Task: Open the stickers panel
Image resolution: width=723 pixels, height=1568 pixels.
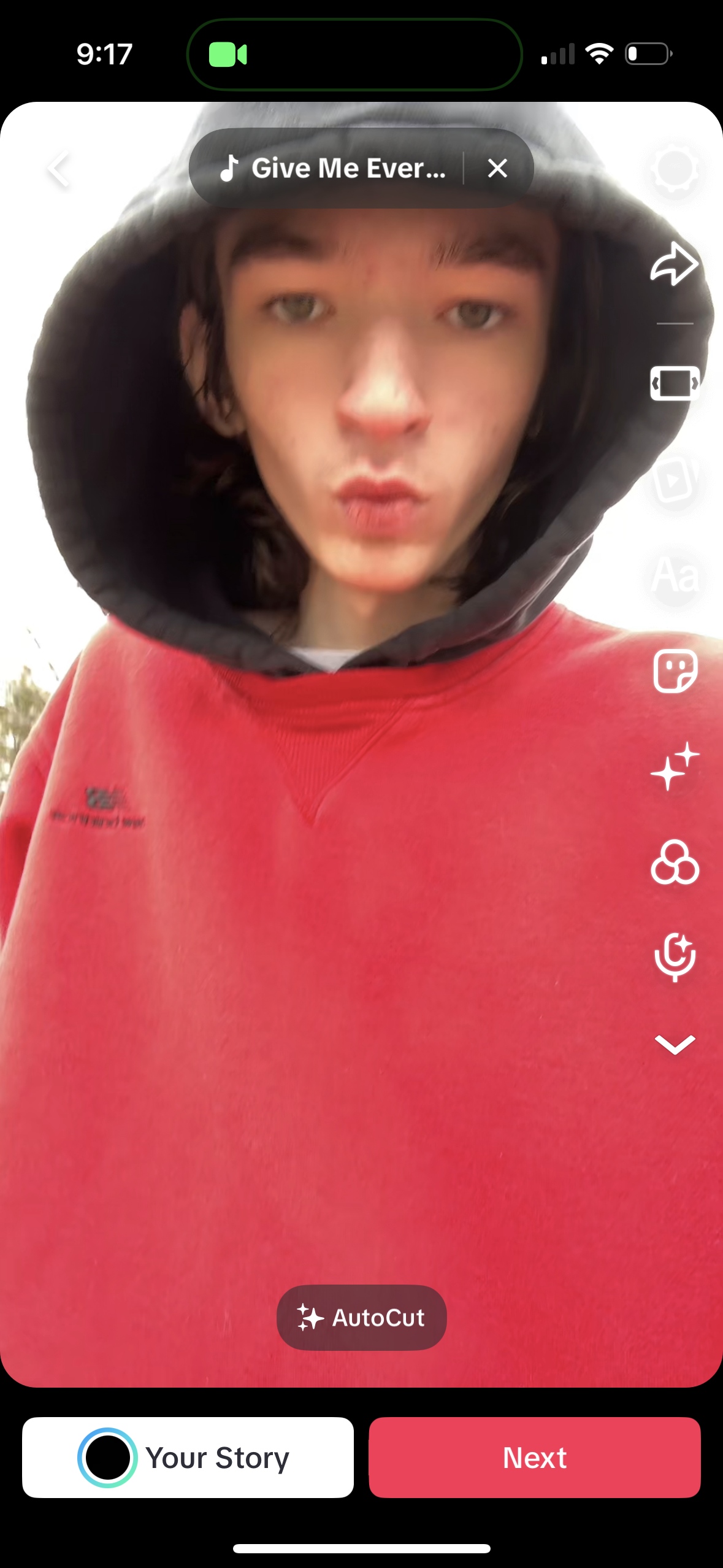Action: click(675, 671)
